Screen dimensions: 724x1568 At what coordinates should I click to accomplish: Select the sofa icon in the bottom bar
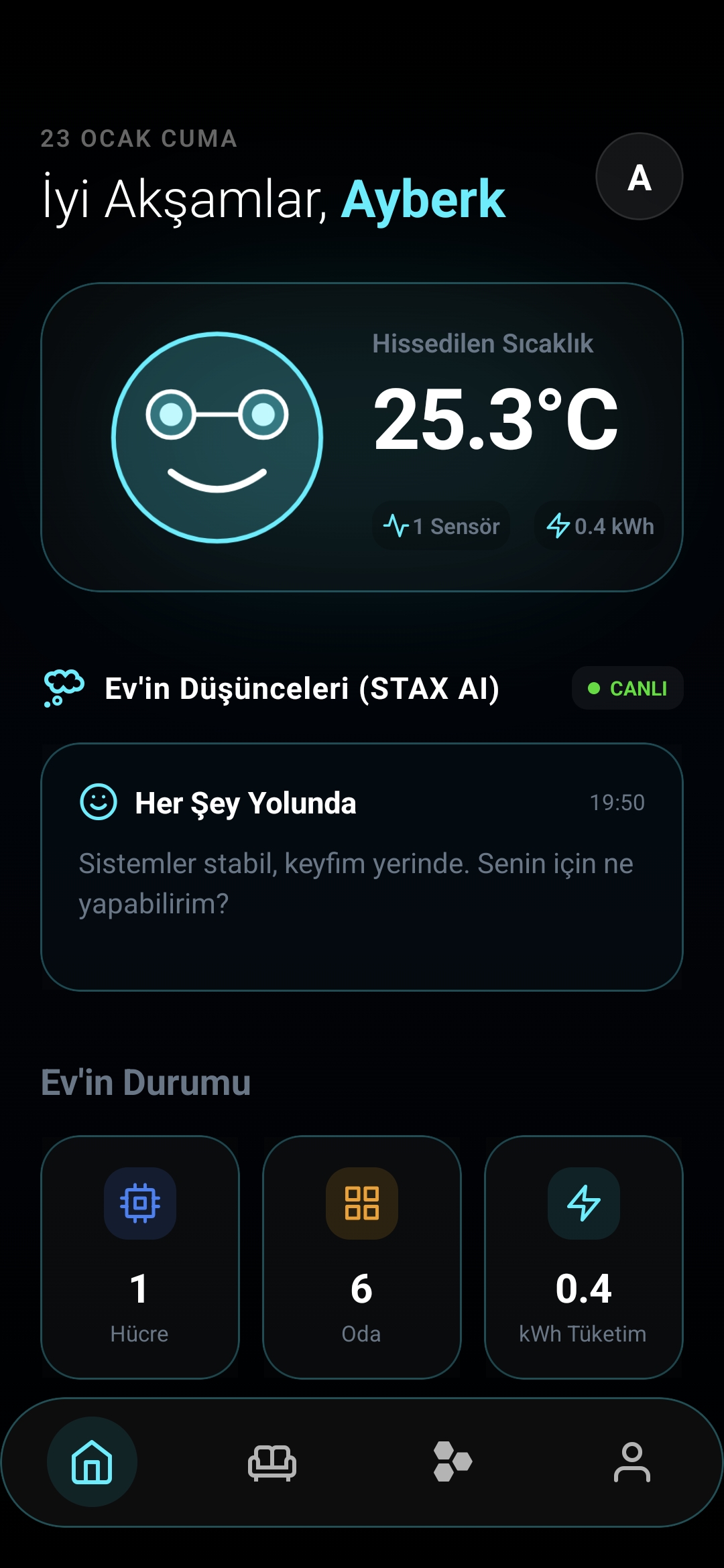(x=271, y=1463)
